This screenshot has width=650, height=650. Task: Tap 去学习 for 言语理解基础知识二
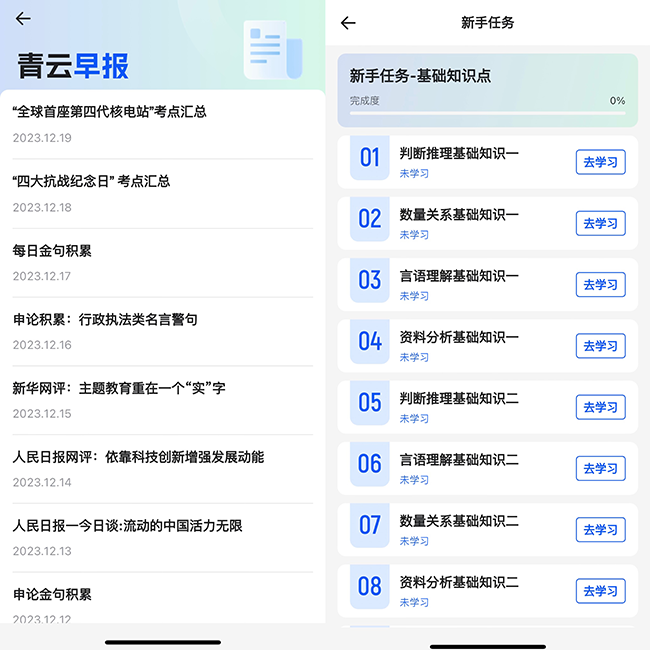click(600, 469)
